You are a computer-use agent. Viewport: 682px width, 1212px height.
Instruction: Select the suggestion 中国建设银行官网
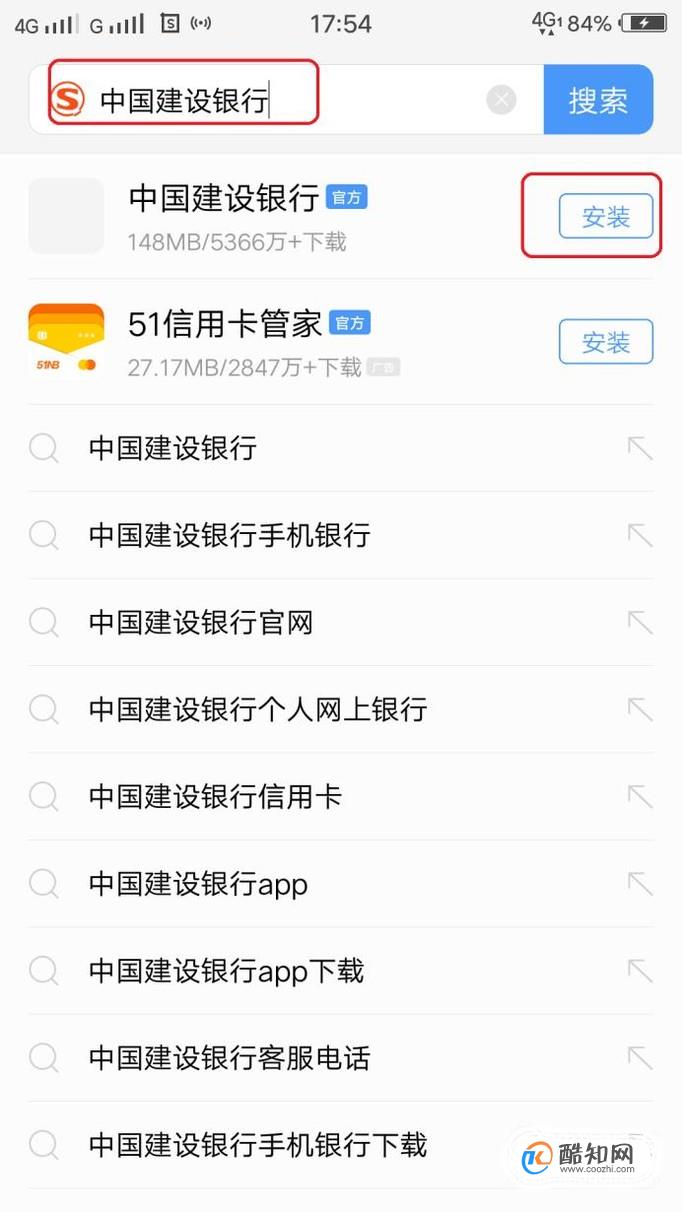(x=341, y=622)
